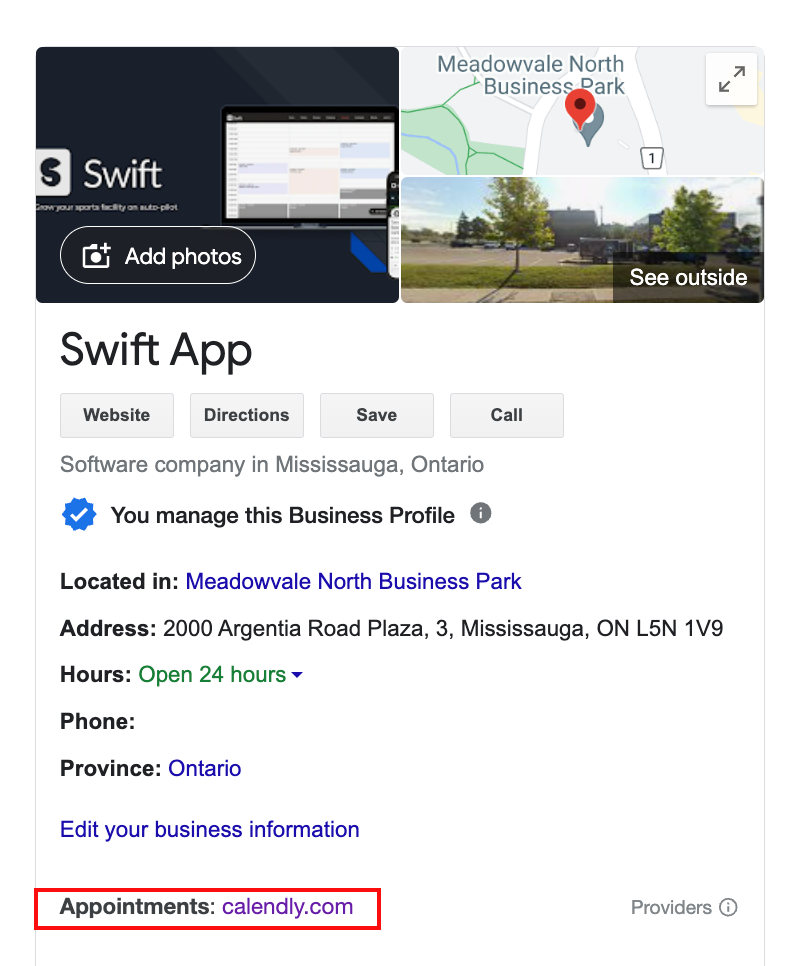Tap the Add photos button
802x966 pixels.
point(158,256)
